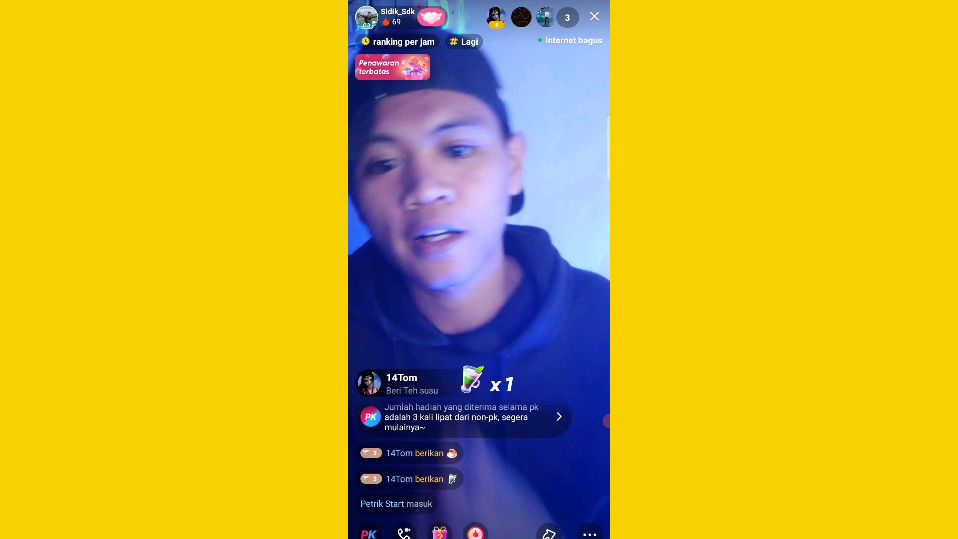Follow the host with the pink heart button
This screenshot has width=958, height=539.
point(431,17)
